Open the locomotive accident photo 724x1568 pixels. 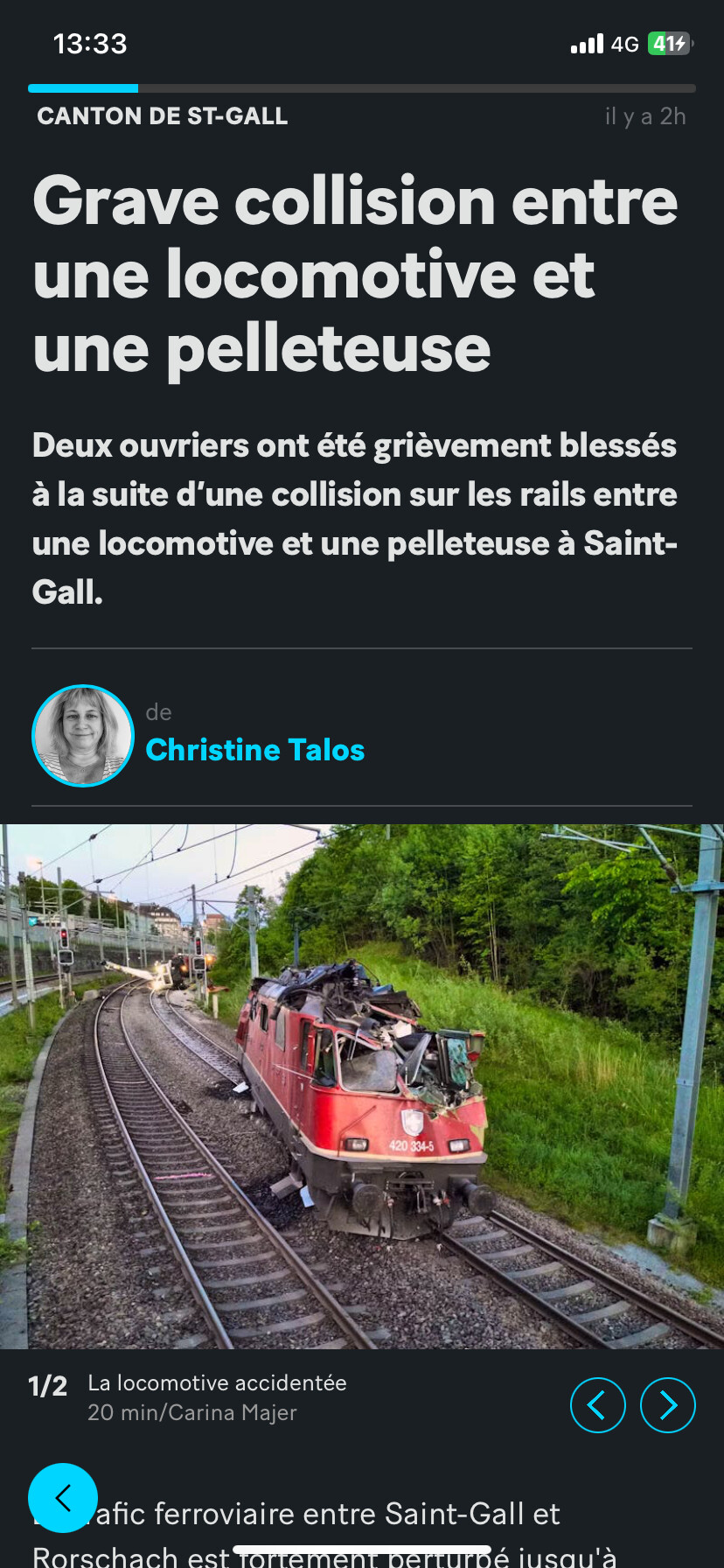[x=362, y=1086]
